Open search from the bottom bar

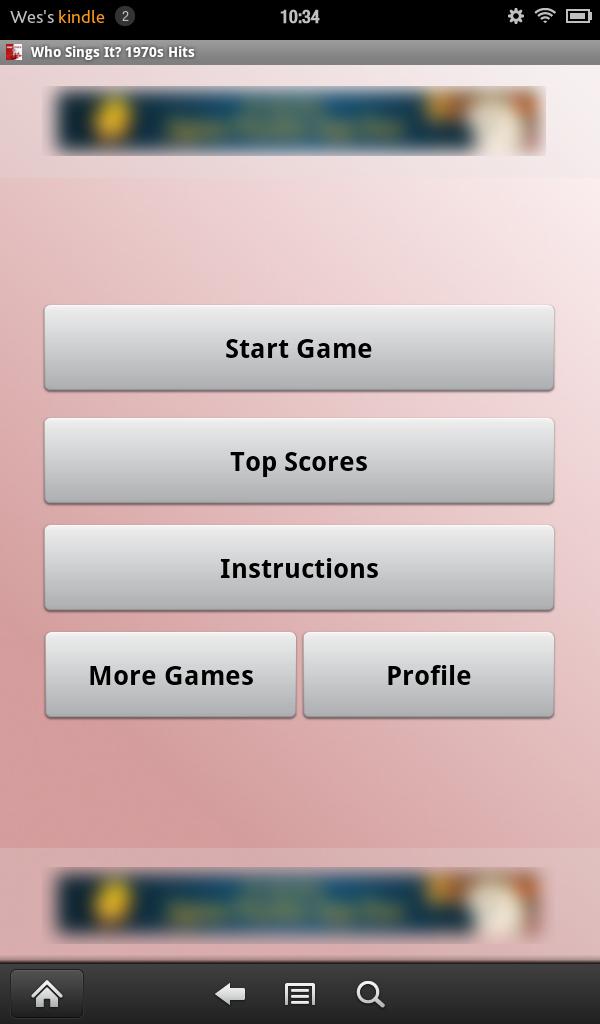pos(370,994)
